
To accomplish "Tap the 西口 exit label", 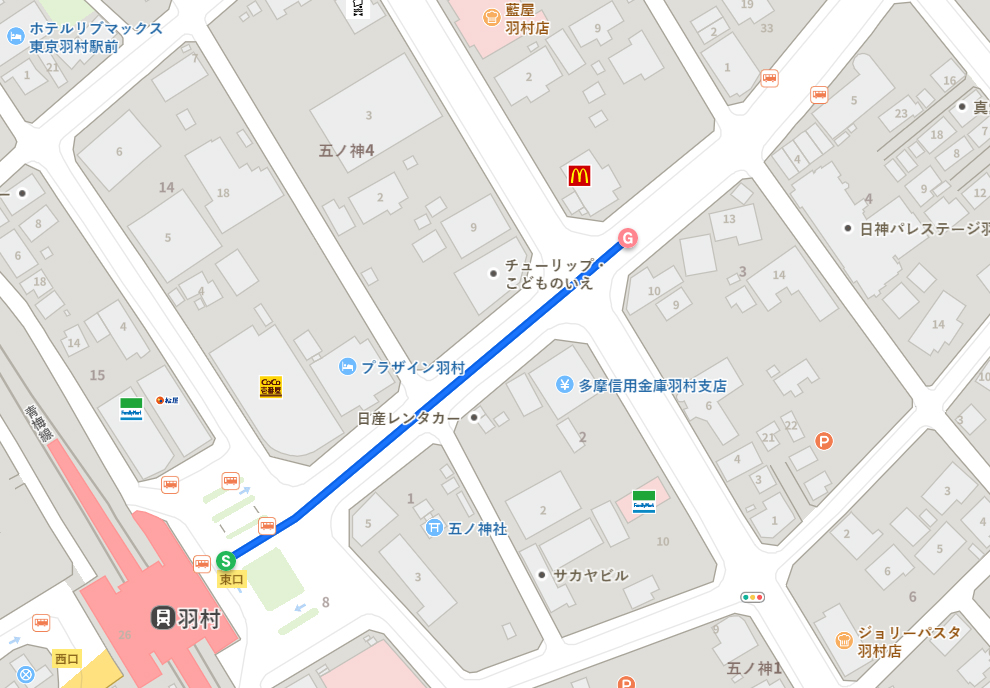I will (67, 659).
